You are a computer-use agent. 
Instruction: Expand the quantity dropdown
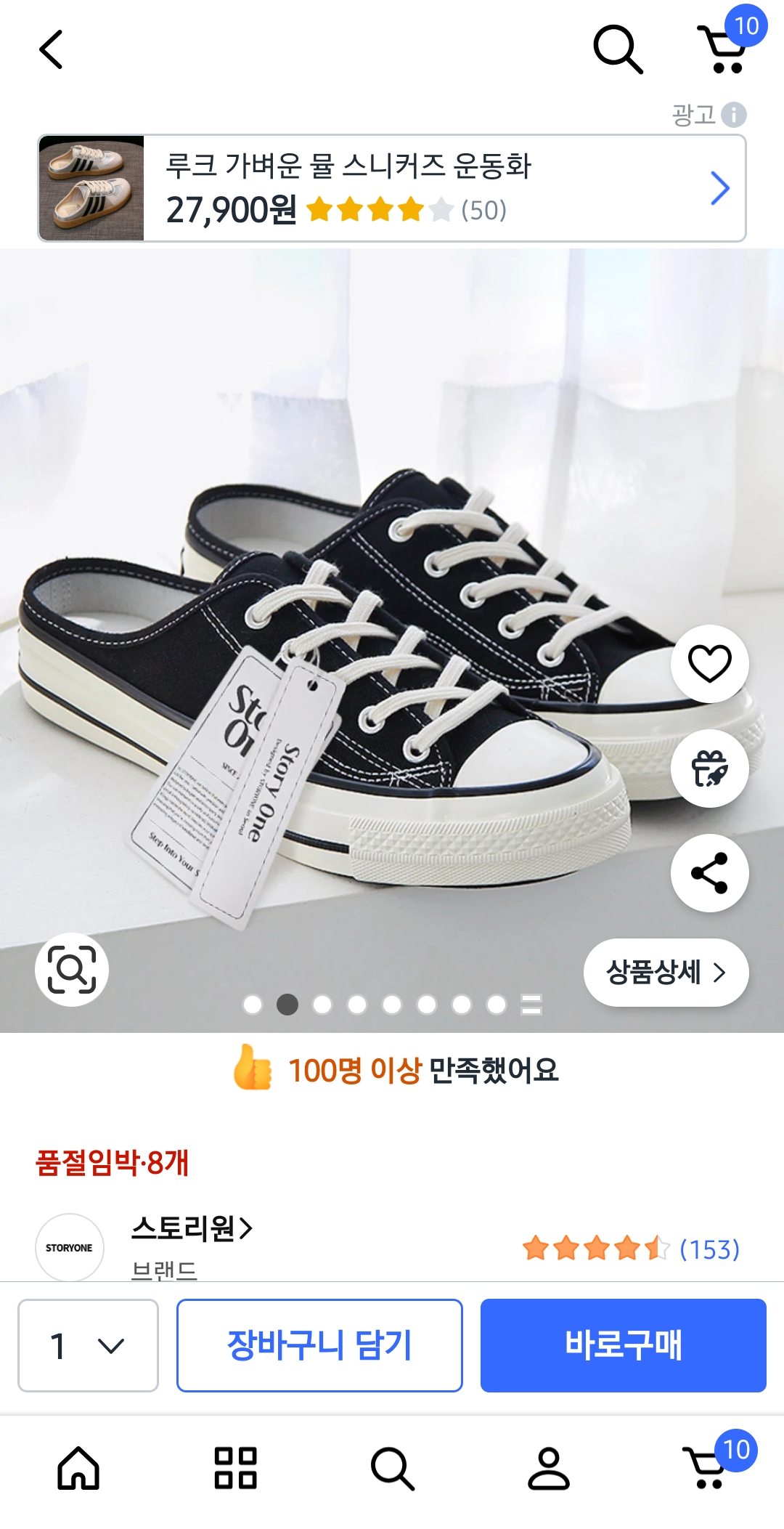(88, 1345)
